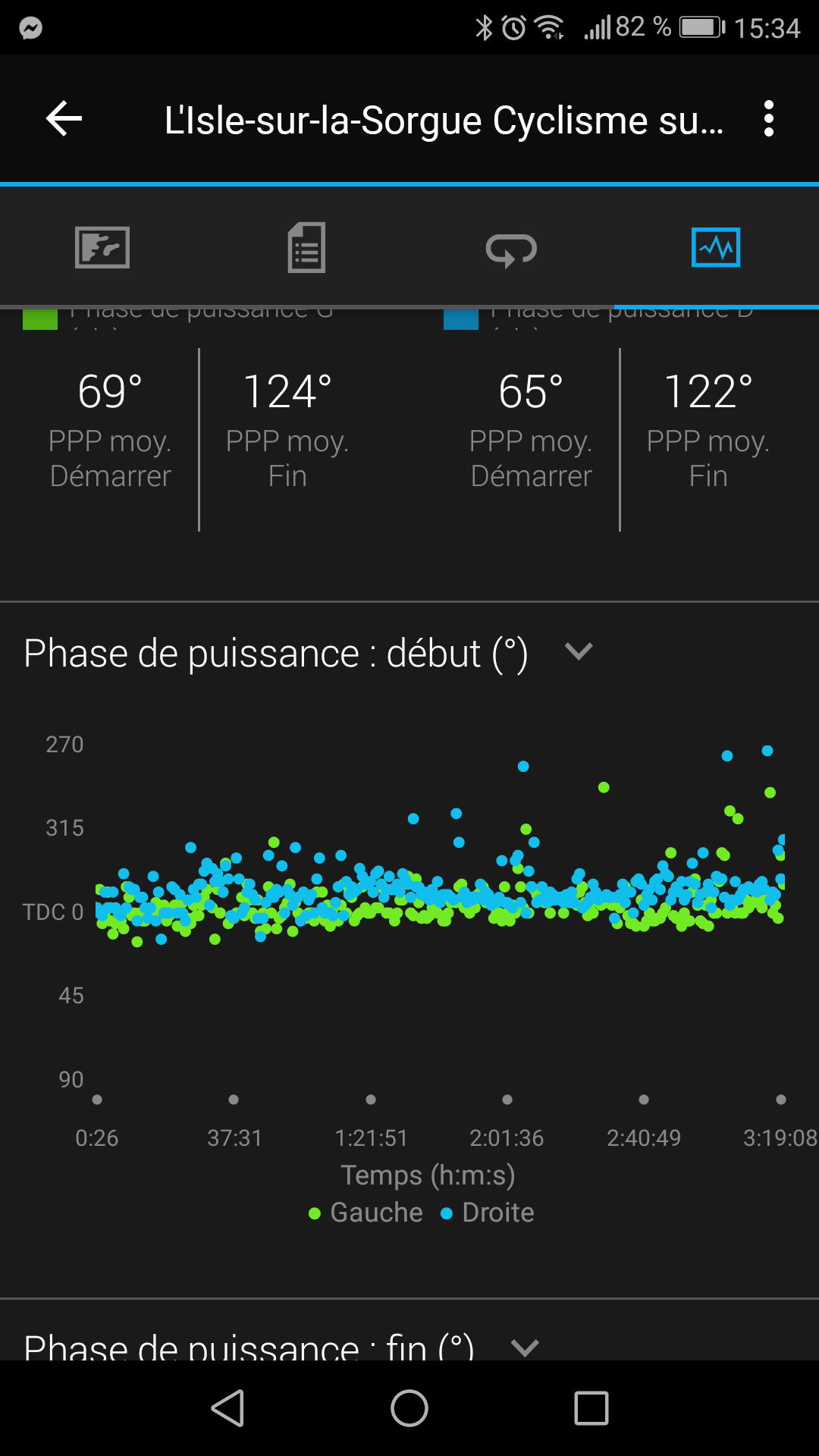819x1456 pixels.
Task: Expand the 'Phase de puissance : début' dropdown
Action: tap(579, 651)
